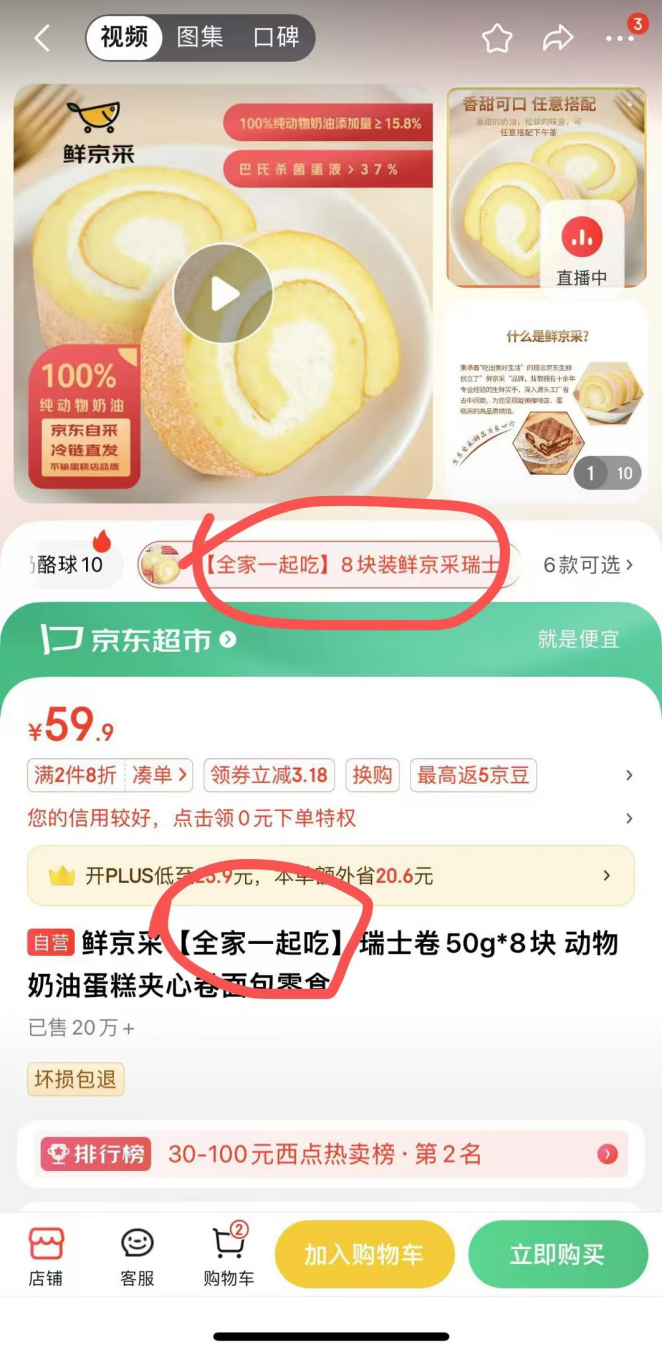Screen dimensions: 662x1347
Task: Play the product video
Action: [223, 294]
